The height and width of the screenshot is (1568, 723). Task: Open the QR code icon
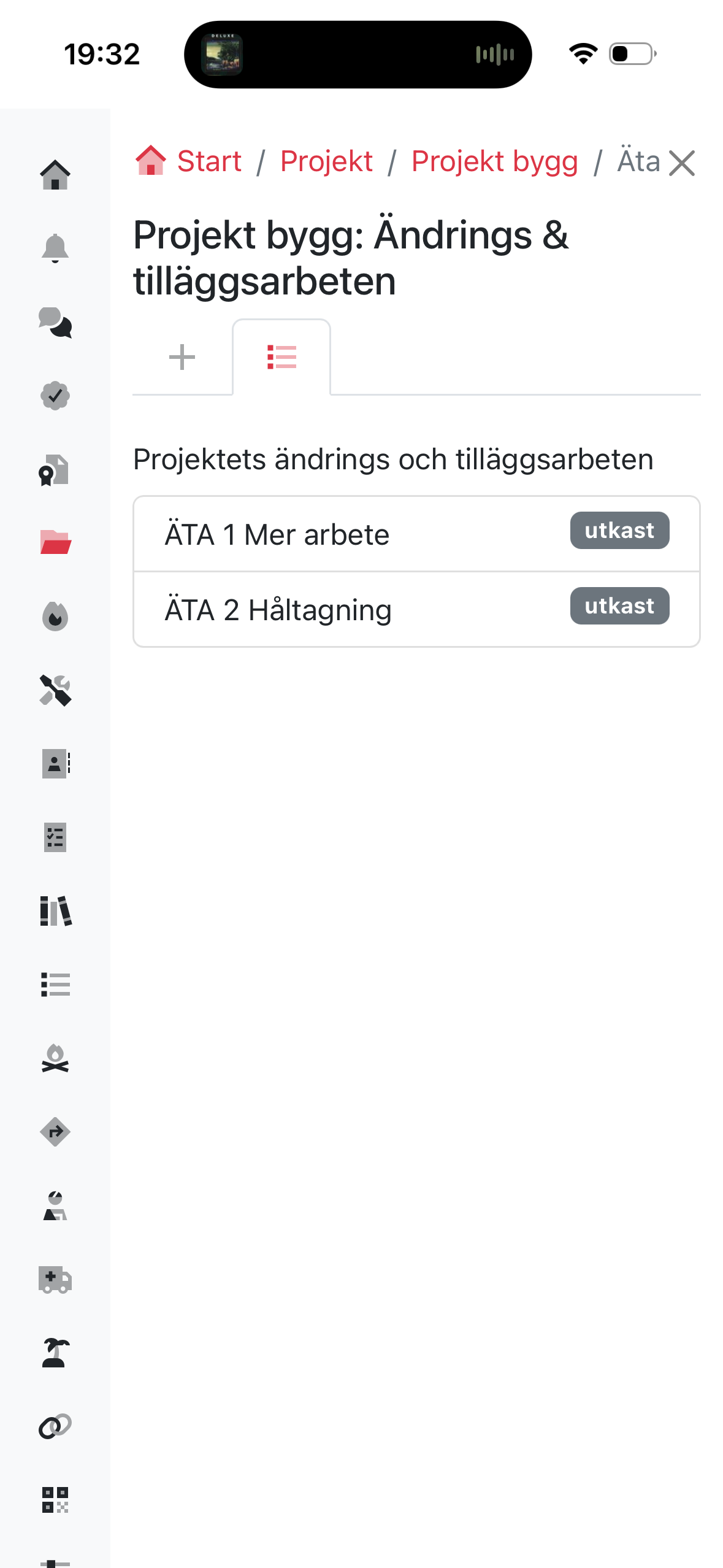[55, 1500]
